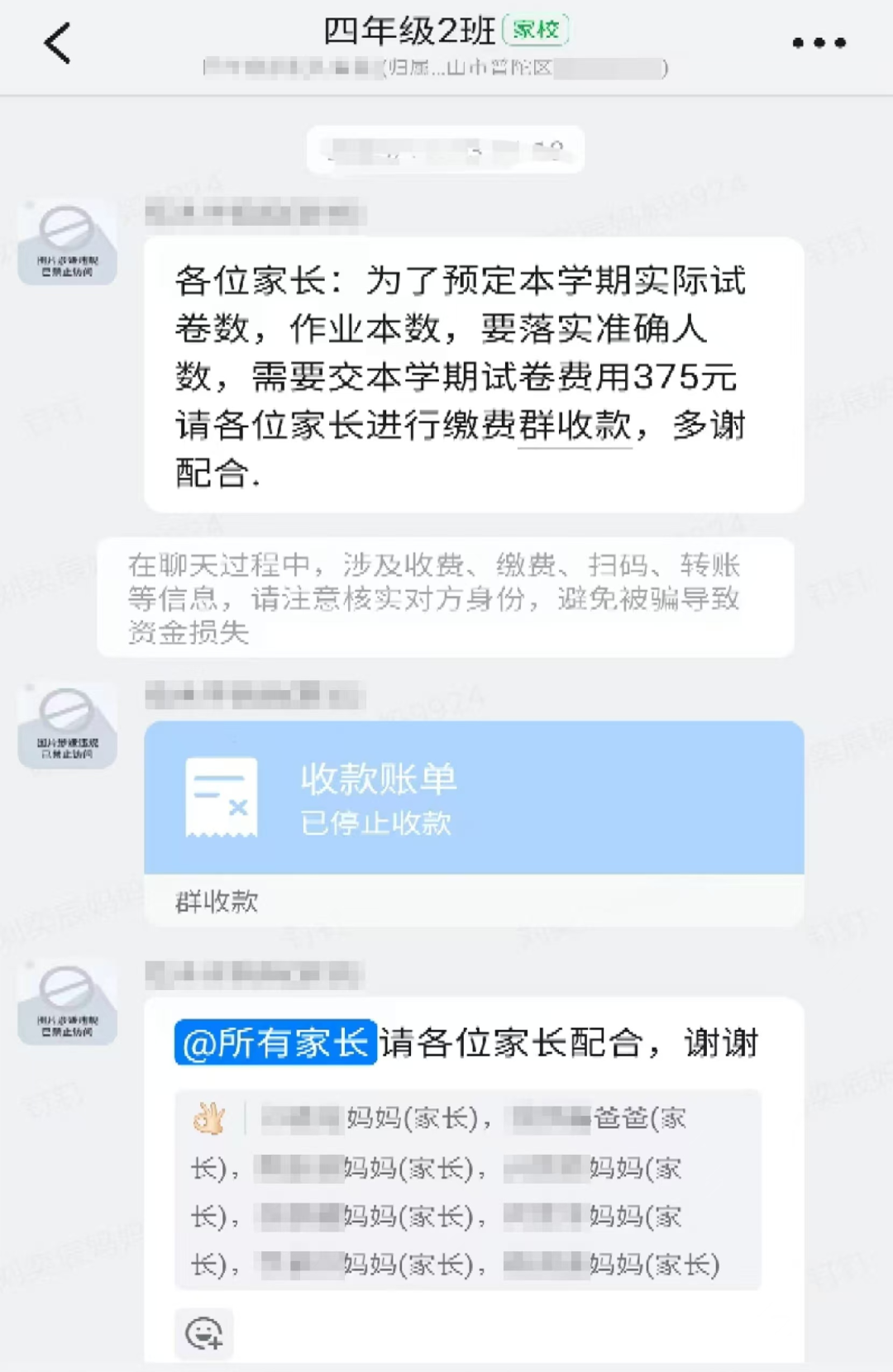The image size is (893, 1372).
Task: Open the 收款账单 payment card
Action: [x=474, y=798]
